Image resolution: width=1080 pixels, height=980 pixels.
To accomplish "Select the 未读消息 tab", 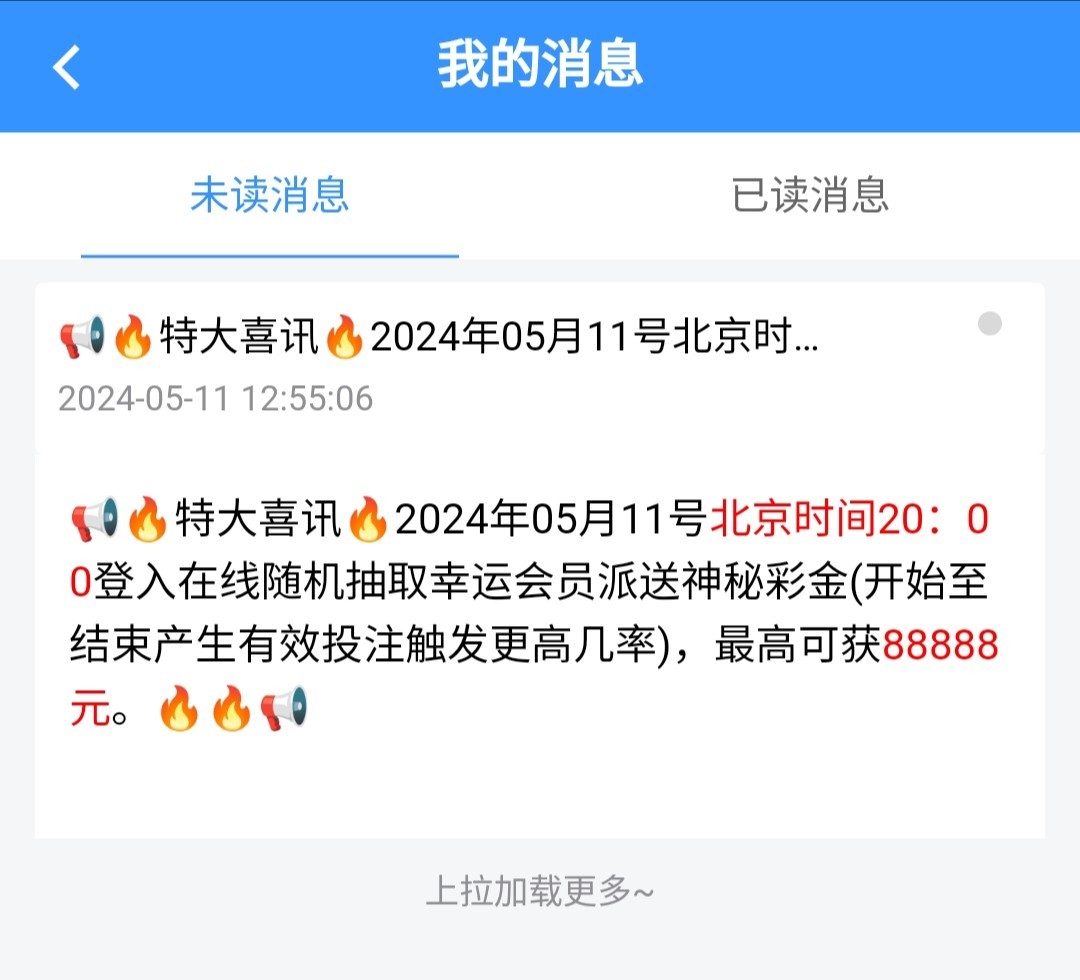I will (270, 195).
